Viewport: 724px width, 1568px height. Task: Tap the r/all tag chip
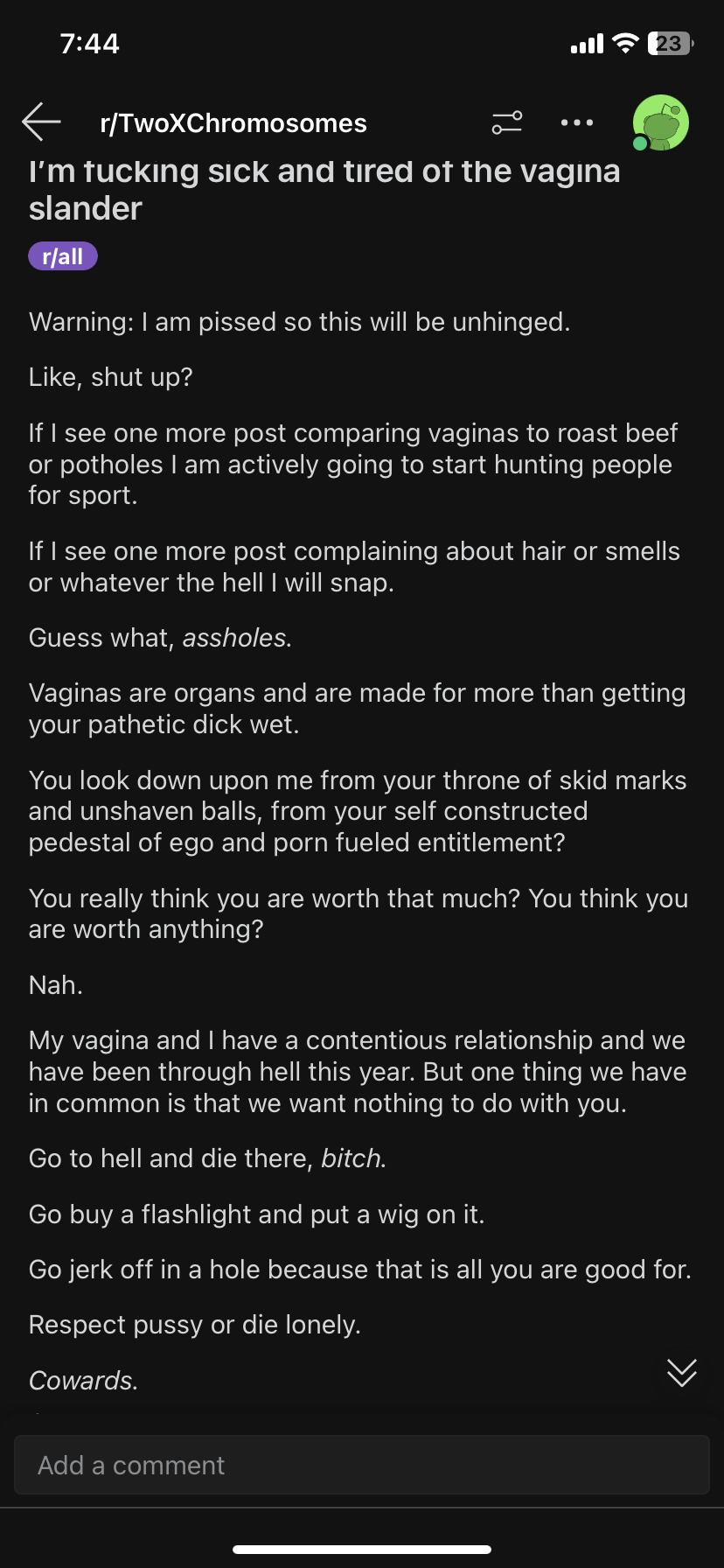click(63, 256)
